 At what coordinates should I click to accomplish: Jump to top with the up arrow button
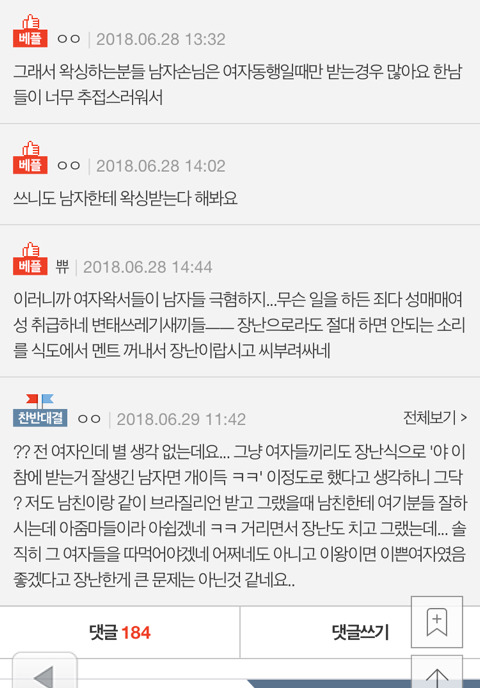437,672
